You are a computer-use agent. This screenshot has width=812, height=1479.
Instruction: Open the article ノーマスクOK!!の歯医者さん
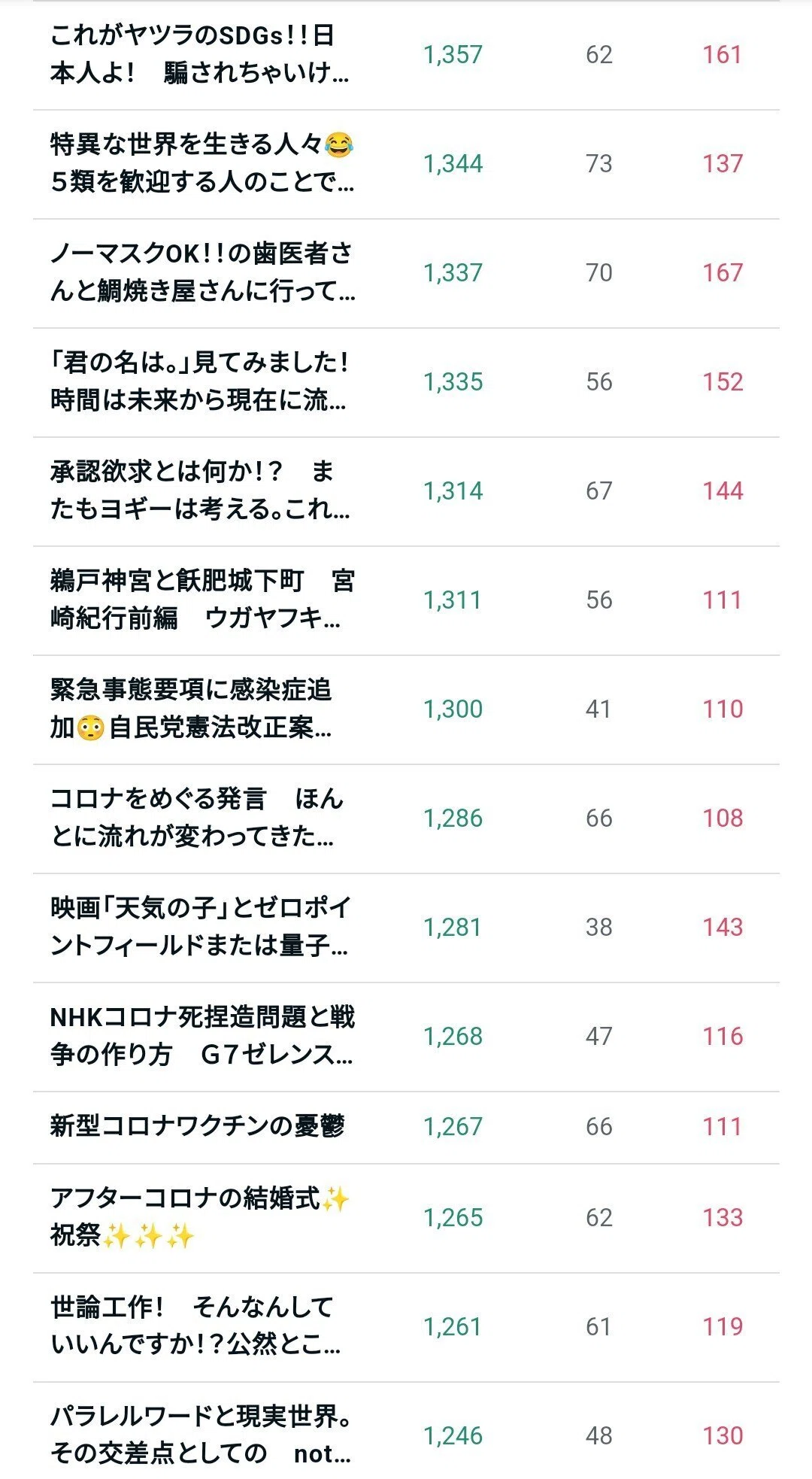[202, 272]
